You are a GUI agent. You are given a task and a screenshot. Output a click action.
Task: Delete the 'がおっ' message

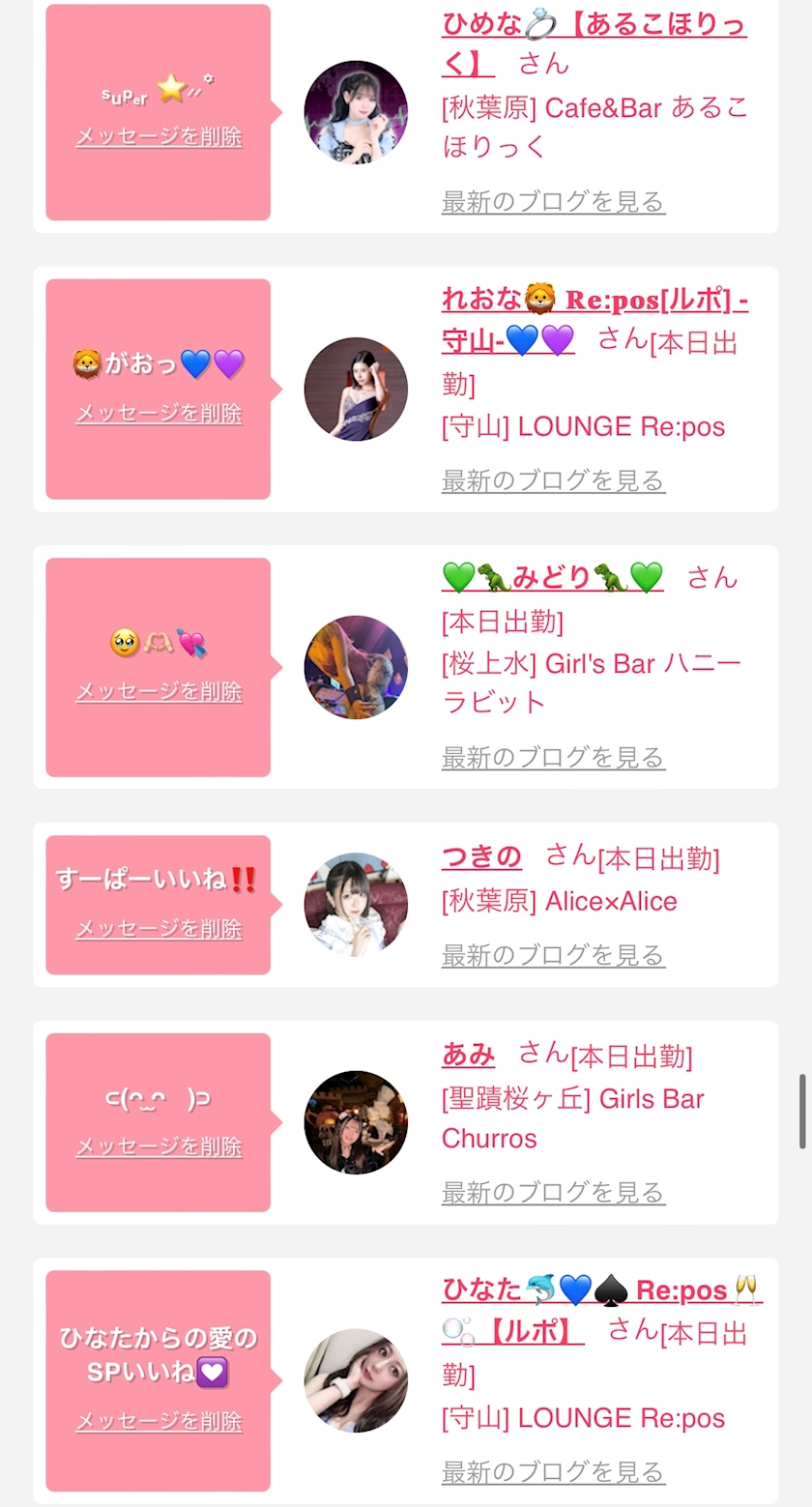tap(159, 414)
